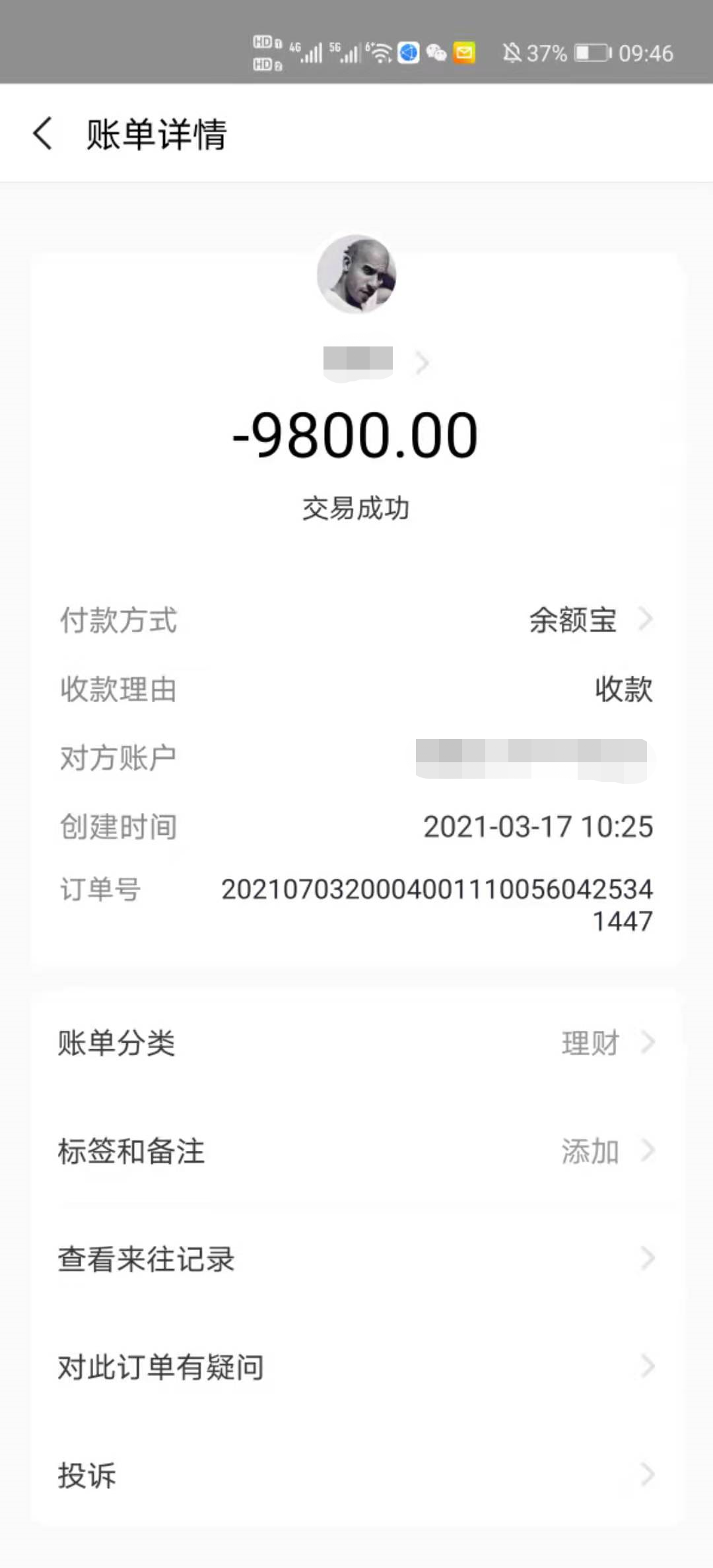Image resolution: width=713 pixels, height=1568 pixels.
Task: Go back from 账单详情 page
Action: coord(44,133)
